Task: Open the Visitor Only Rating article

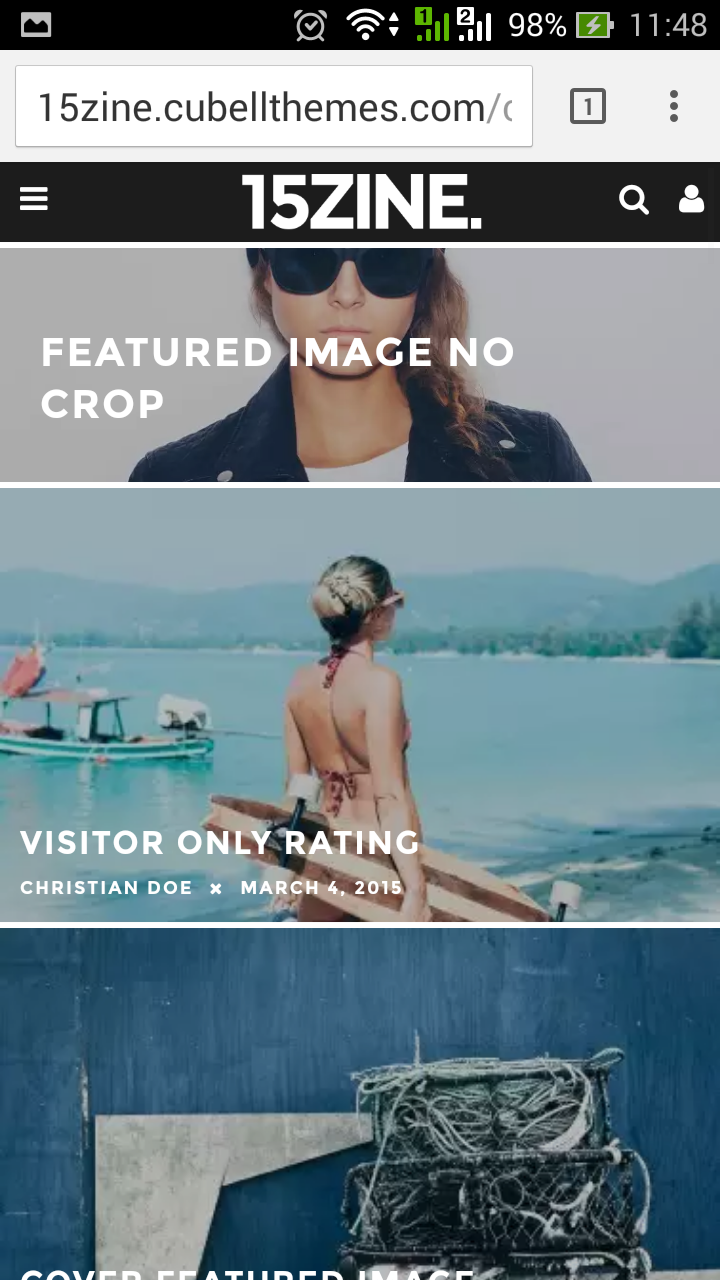Action: (220, 843)
